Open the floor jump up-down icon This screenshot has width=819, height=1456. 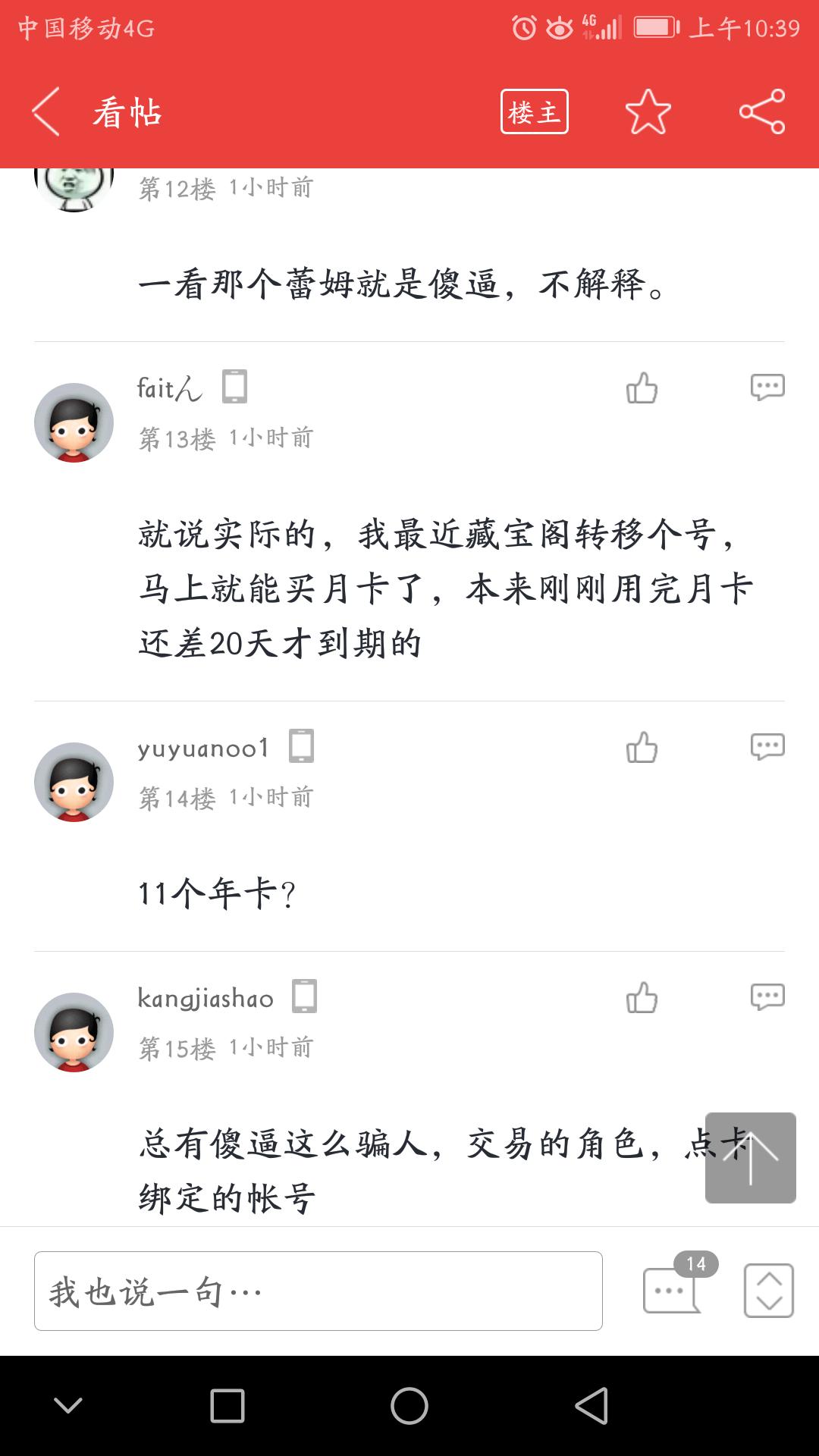click(x=768, y=1290)
